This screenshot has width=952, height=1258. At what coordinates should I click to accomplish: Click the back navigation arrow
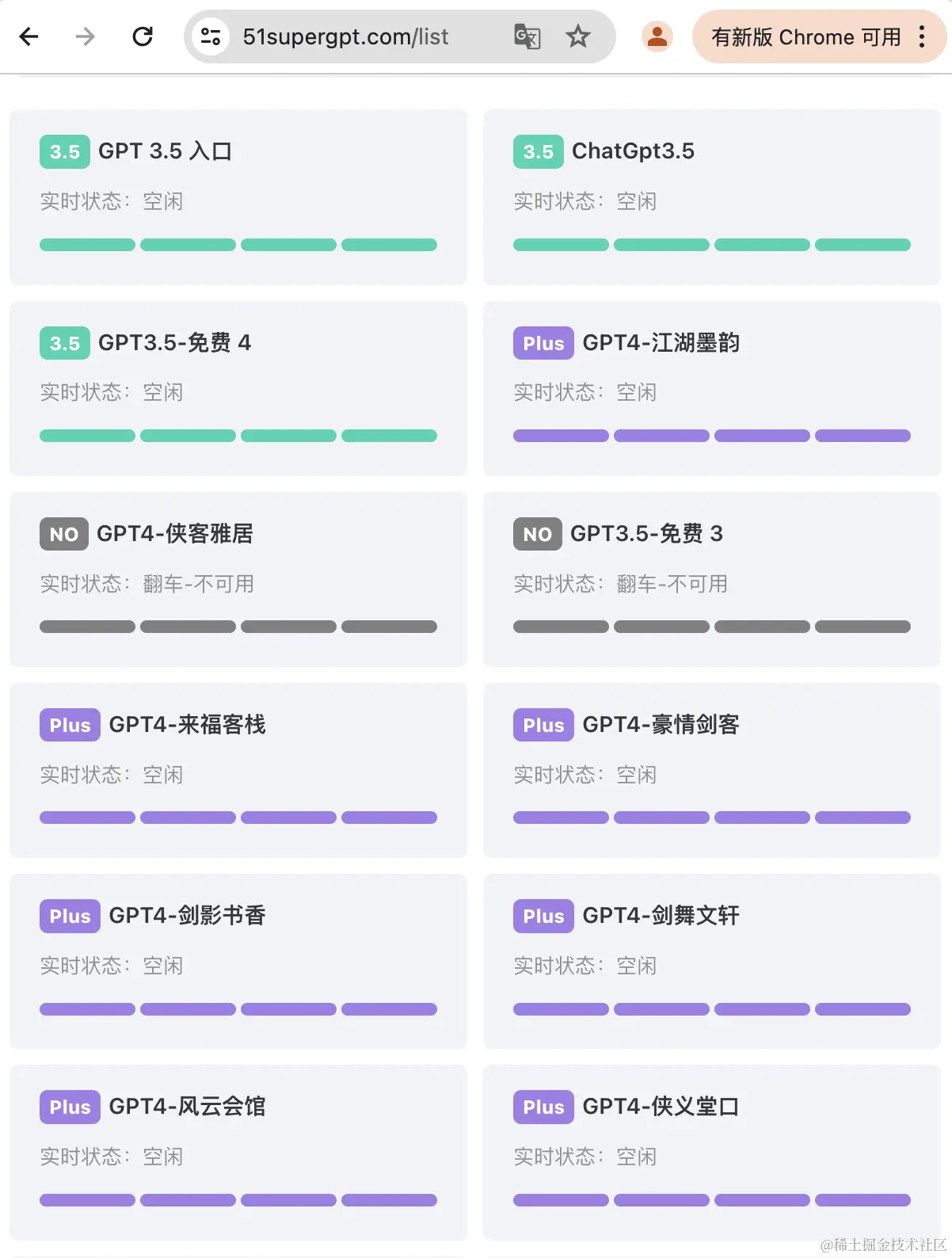tap(29, 36)
